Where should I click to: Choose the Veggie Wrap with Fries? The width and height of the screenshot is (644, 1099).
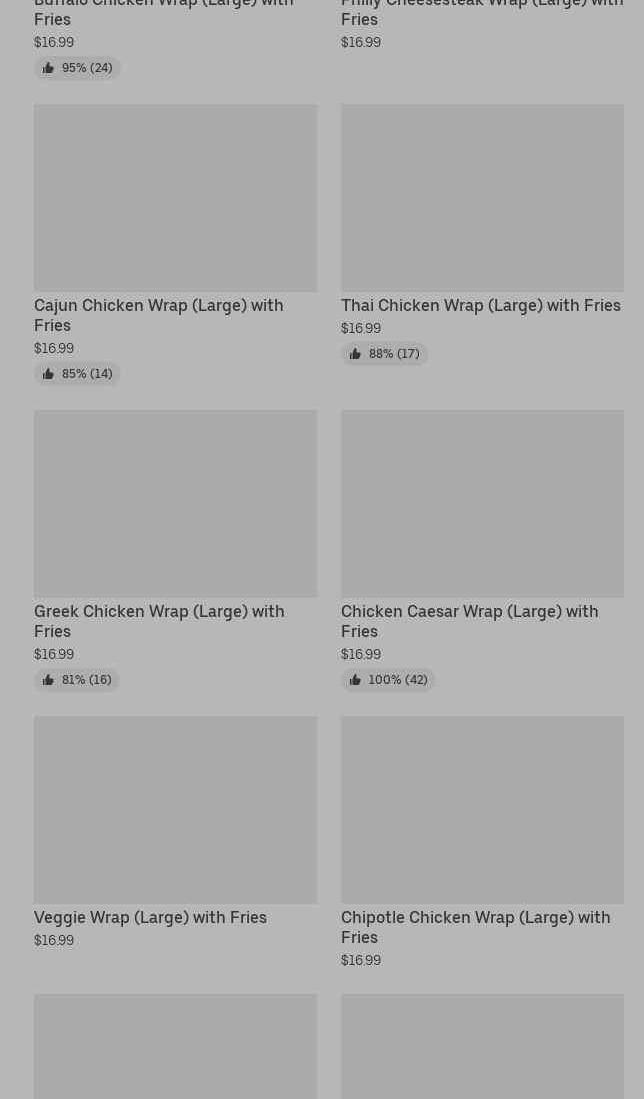pyautogui.click(x=175, y=832)
